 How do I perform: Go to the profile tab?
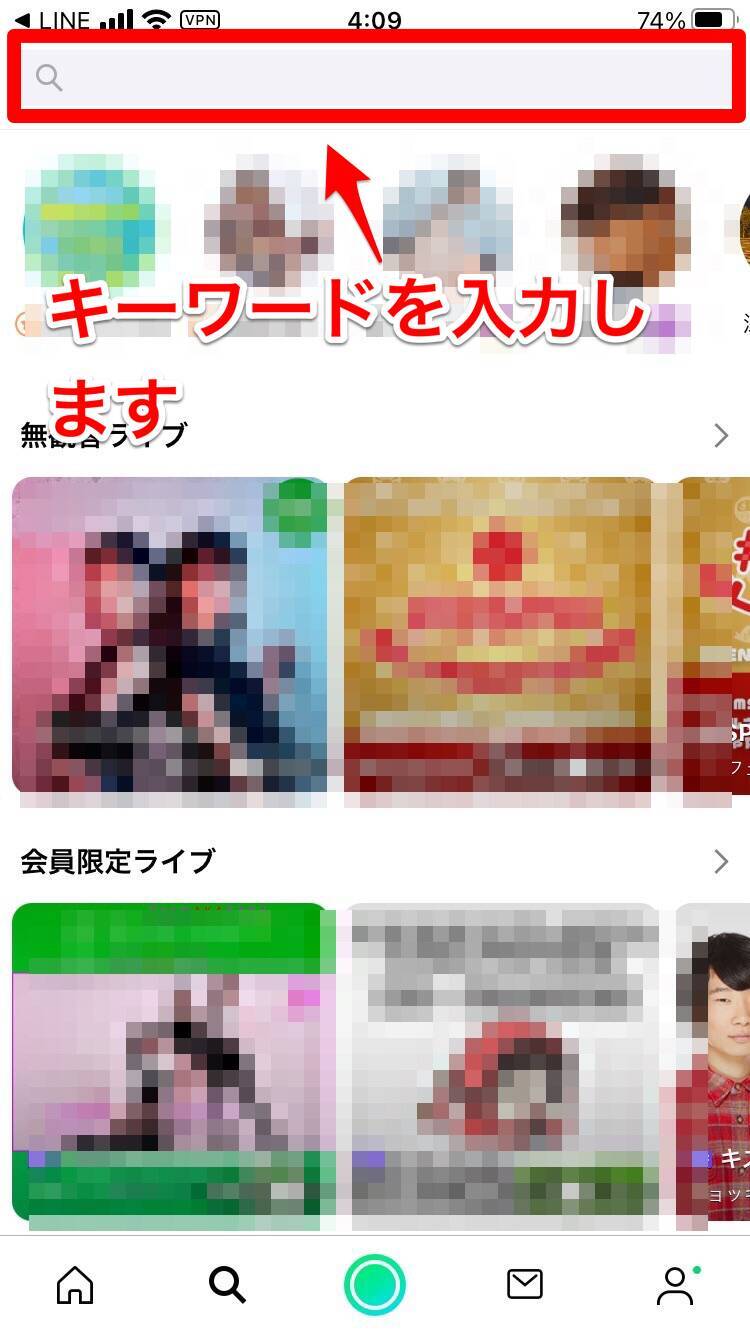coord(676,1285)
